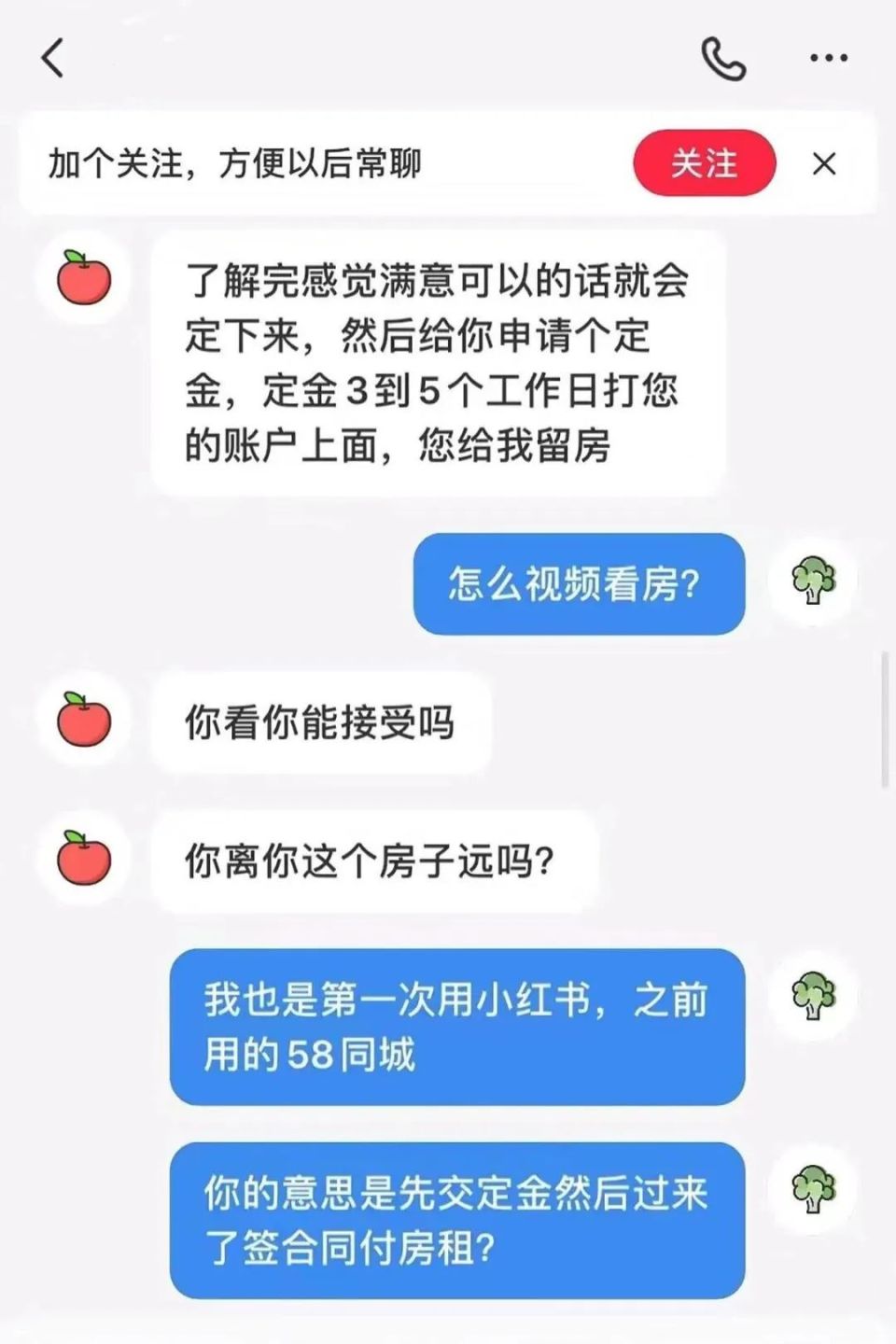The height and width of the screenshot is (1344, 896).
Task: Tap the 关注 follow button
Action: pos(706,162)
